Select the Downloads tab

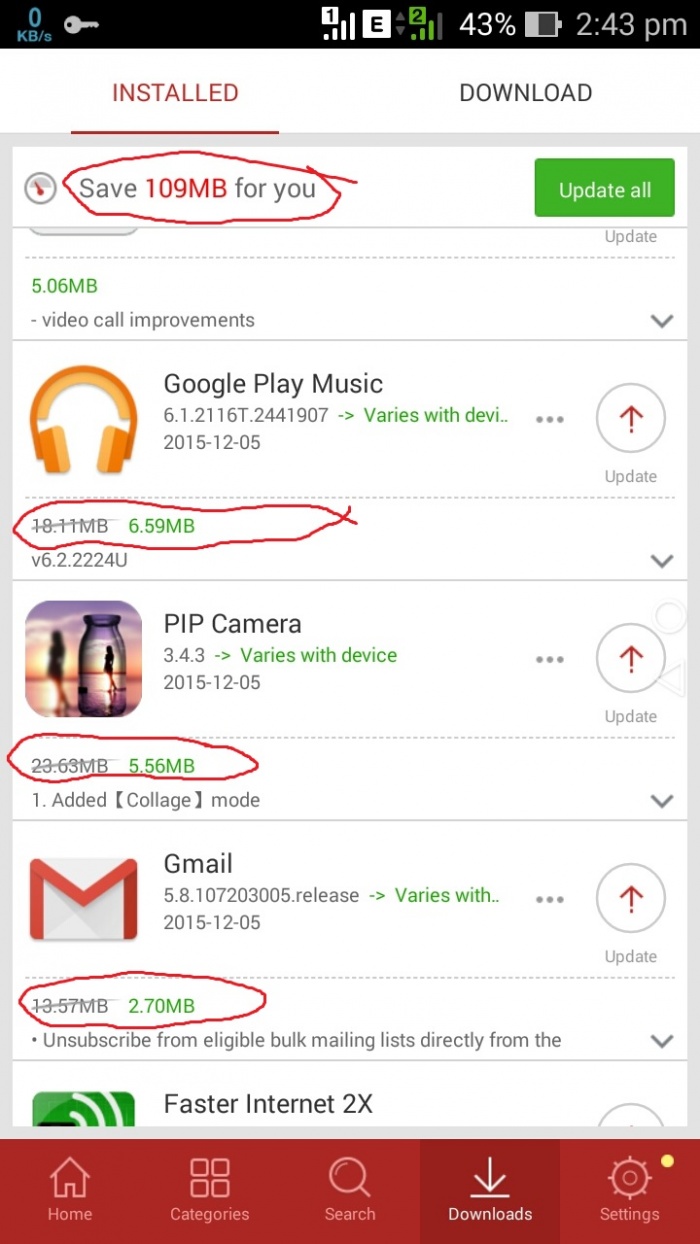(x=490, y=1190)
